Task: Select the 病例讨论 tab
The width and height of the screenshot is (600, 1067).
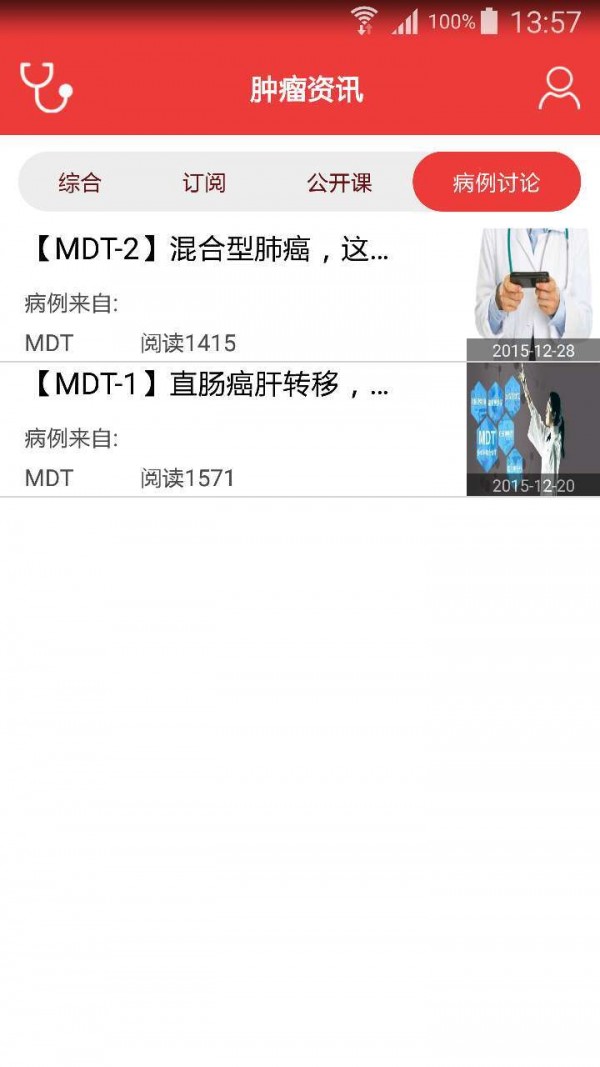Action: pyautogui.click(x=496, y=183)
